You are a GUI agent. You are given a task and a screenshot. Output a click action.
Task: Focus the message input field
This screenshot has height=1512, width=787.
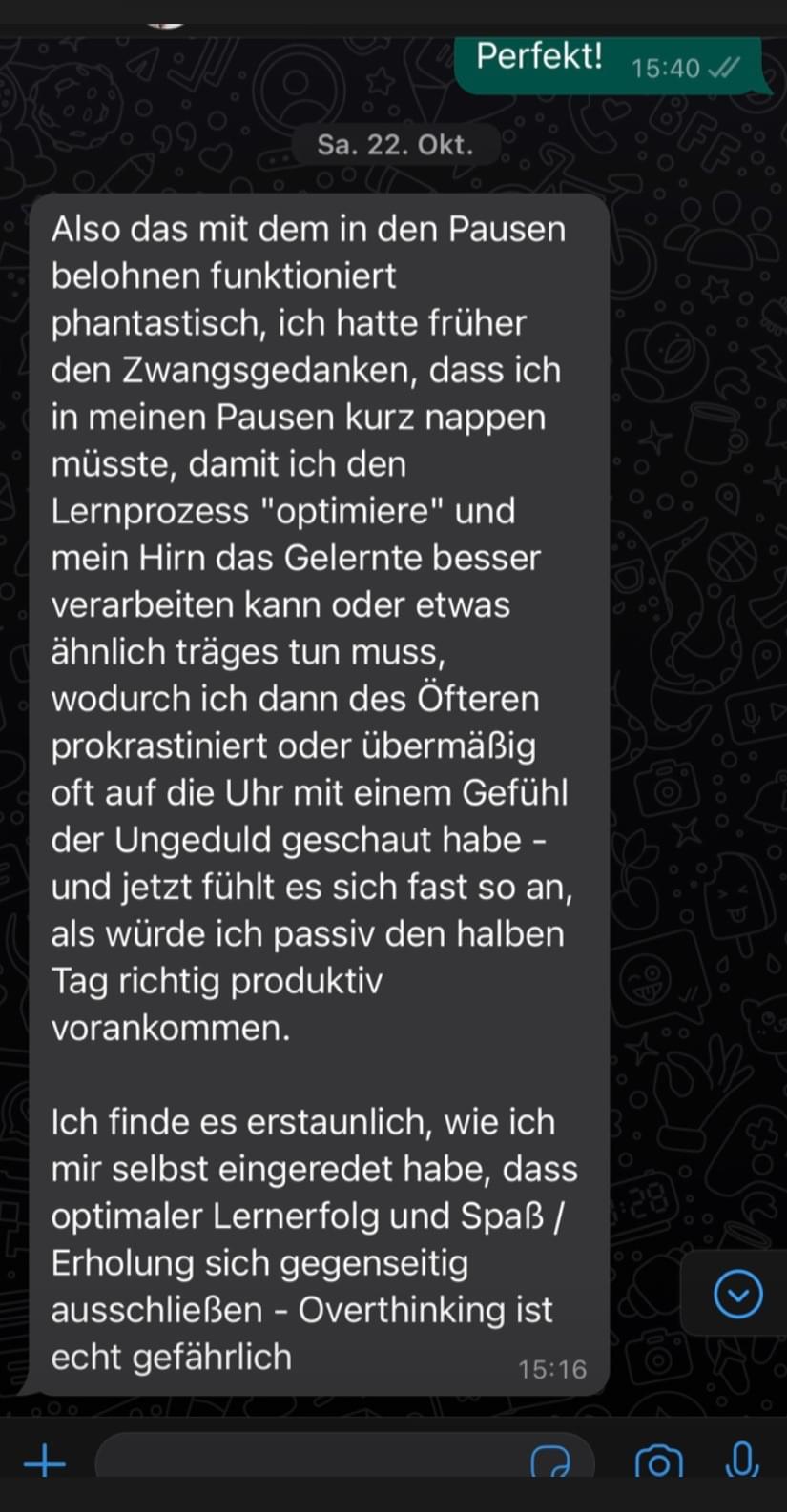pos(305,1459)
